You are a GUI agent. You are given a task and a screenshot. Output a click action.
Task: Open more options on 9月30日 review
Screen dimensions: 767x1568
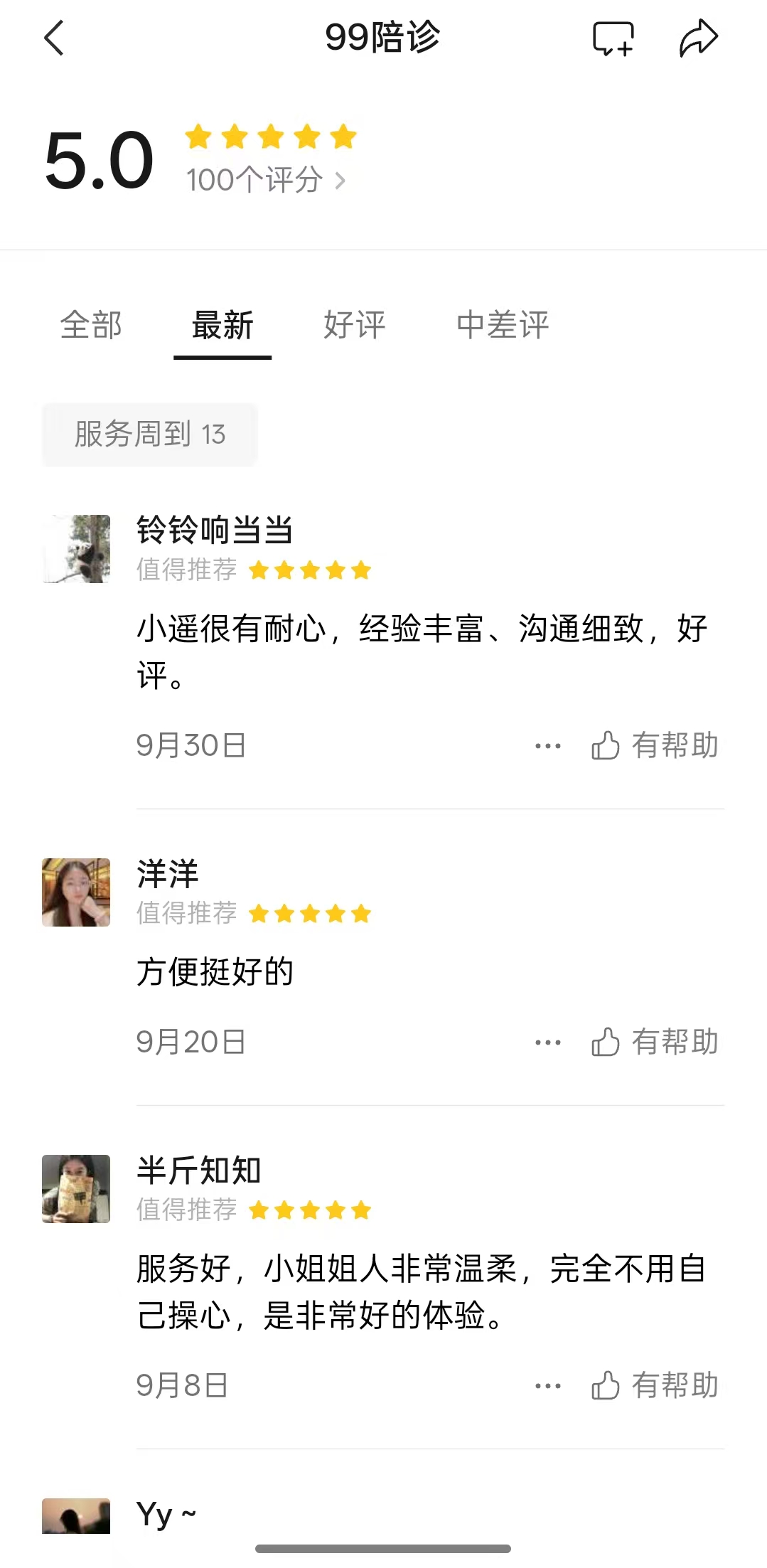[x=547, y=746]
